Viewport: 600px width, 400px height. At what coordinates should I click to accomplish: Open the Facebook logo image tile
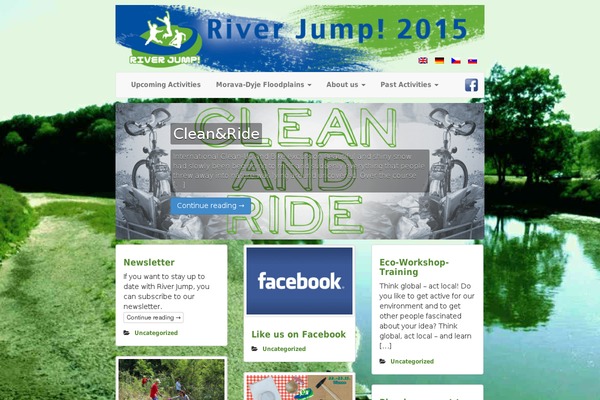[299, 281]
